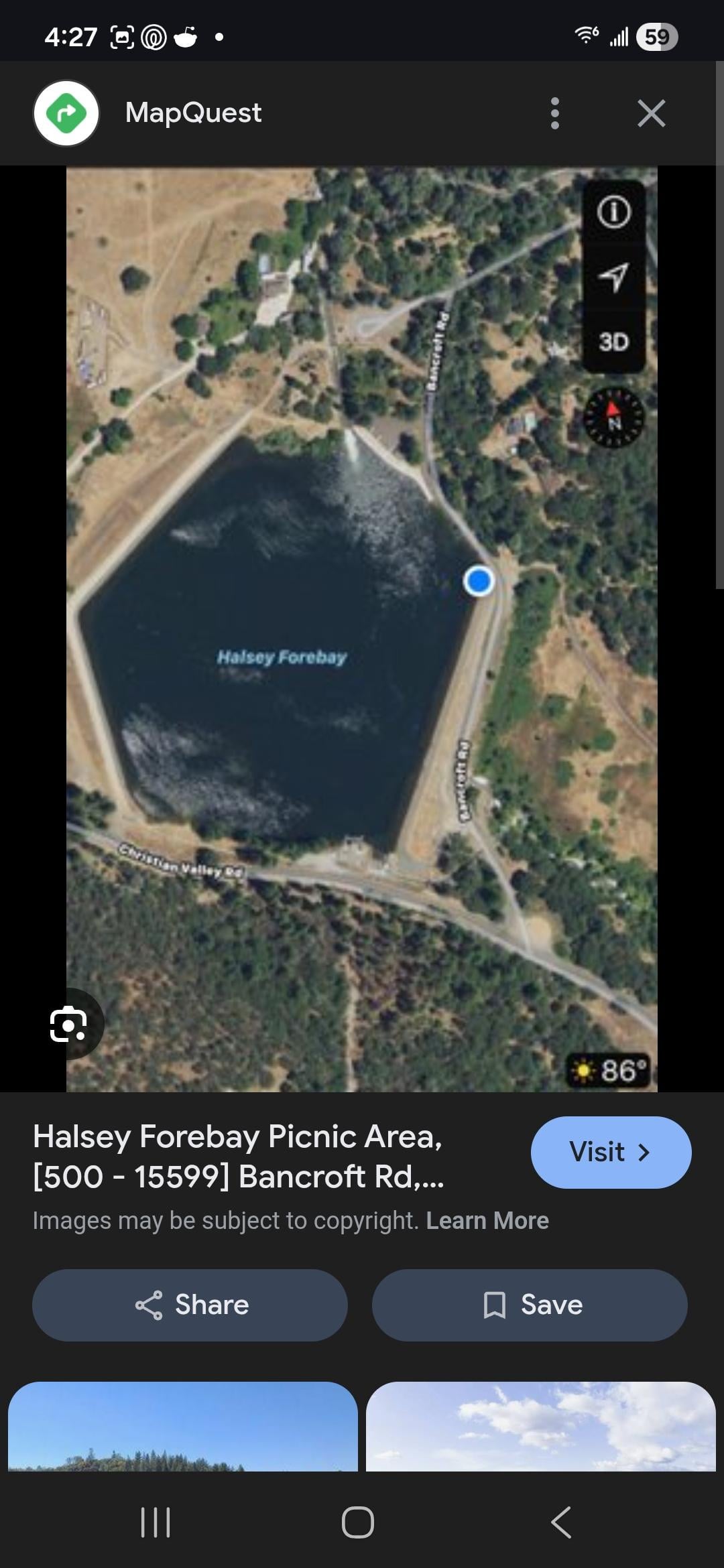Close the image viewer

(651, 113)
